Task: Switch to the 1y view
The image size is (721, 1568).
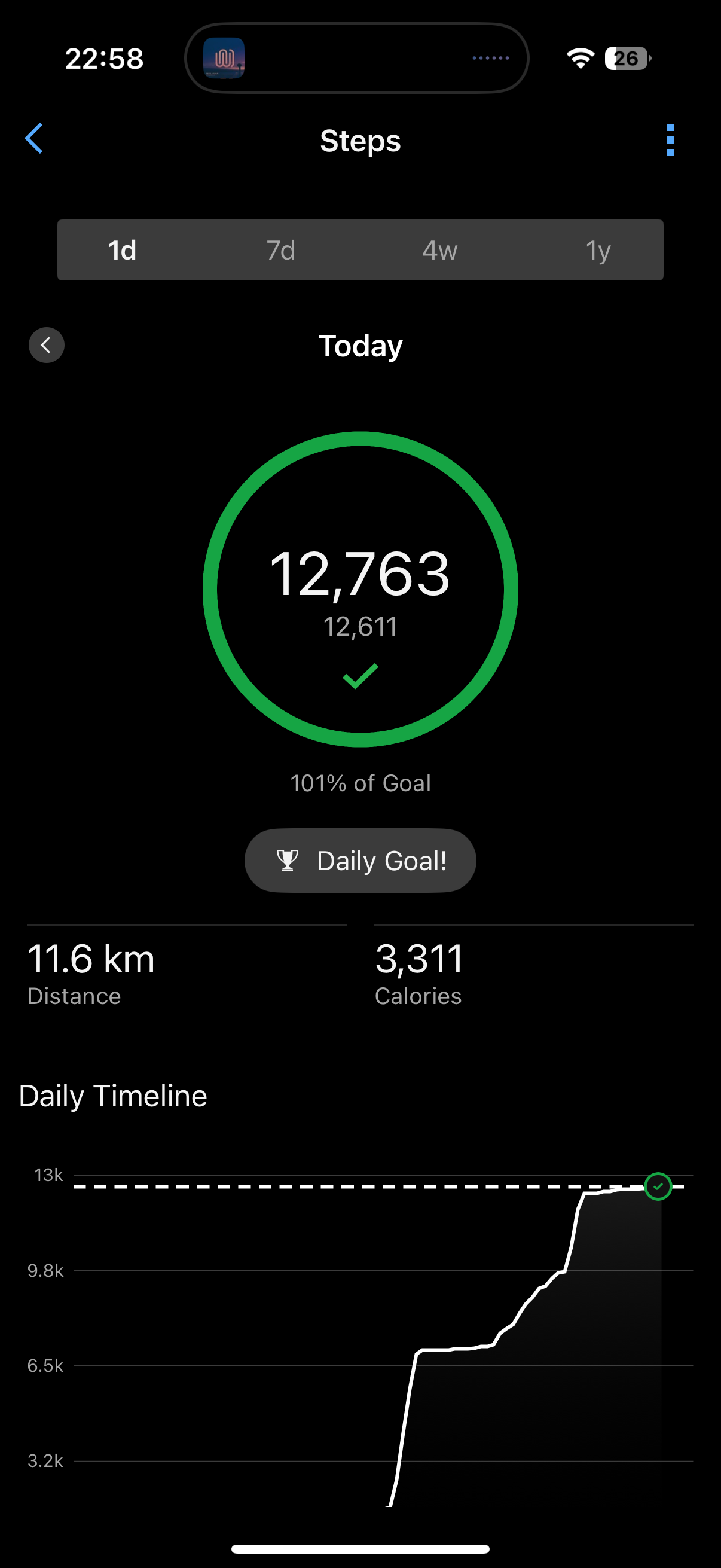Action: pyautogui.click(x=598, y=250)
